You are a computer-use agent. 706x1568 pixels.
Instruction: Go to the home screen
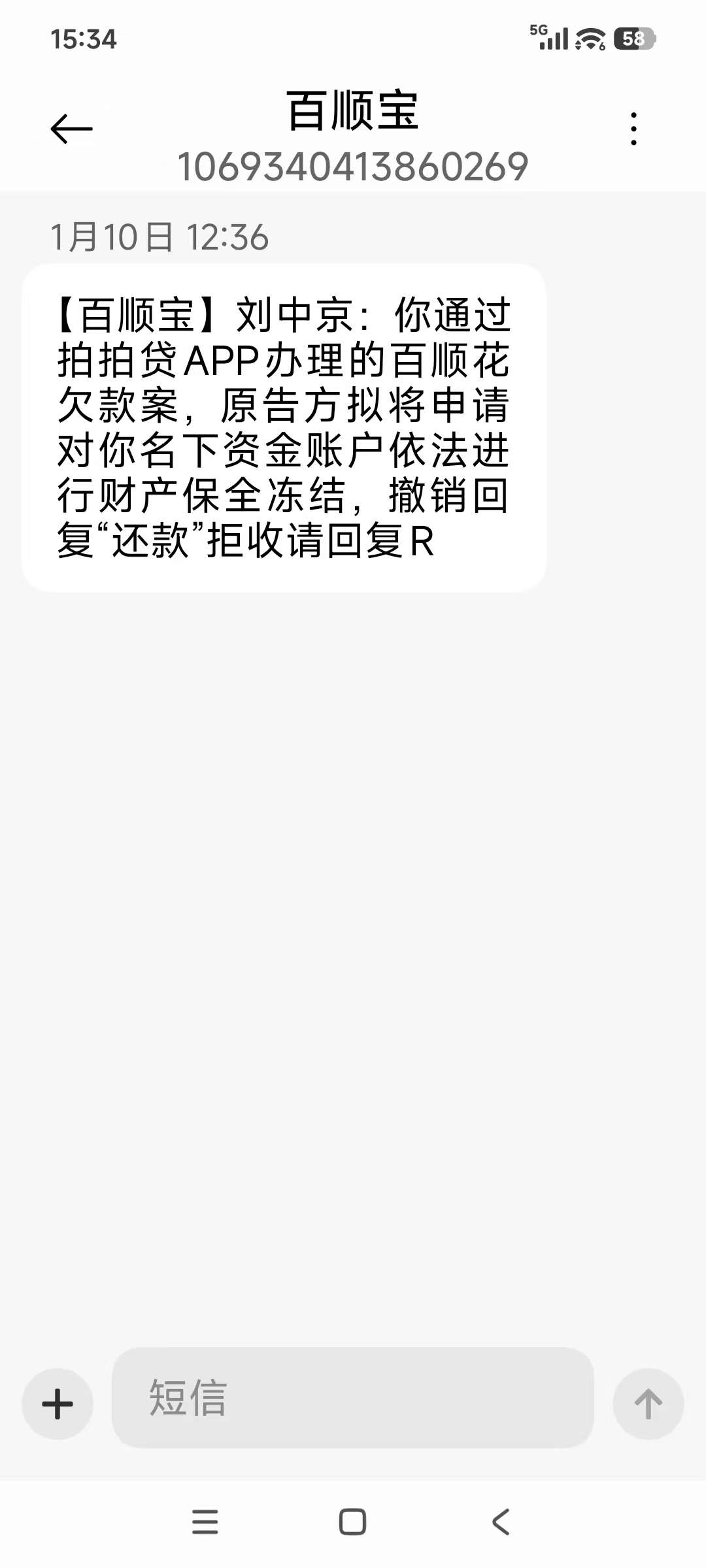(x=352, y=1522)
